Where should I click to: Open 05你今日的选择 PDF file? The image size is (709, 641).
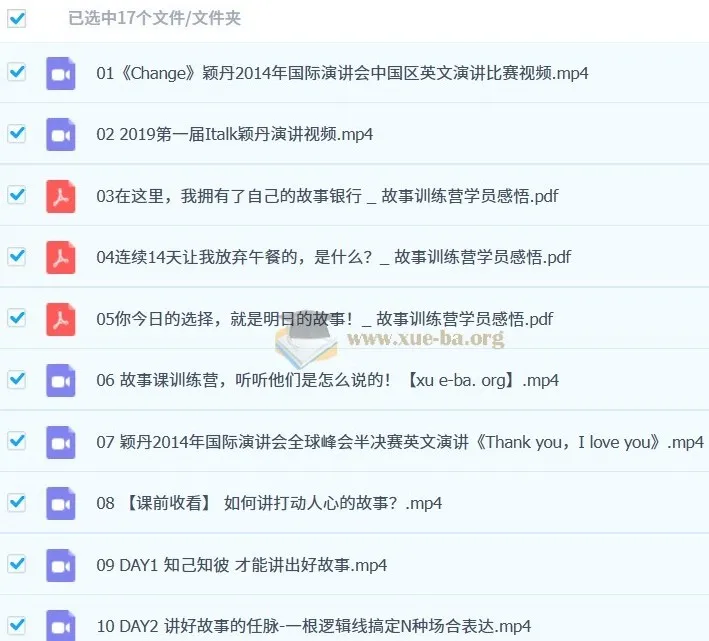point(324,319)
